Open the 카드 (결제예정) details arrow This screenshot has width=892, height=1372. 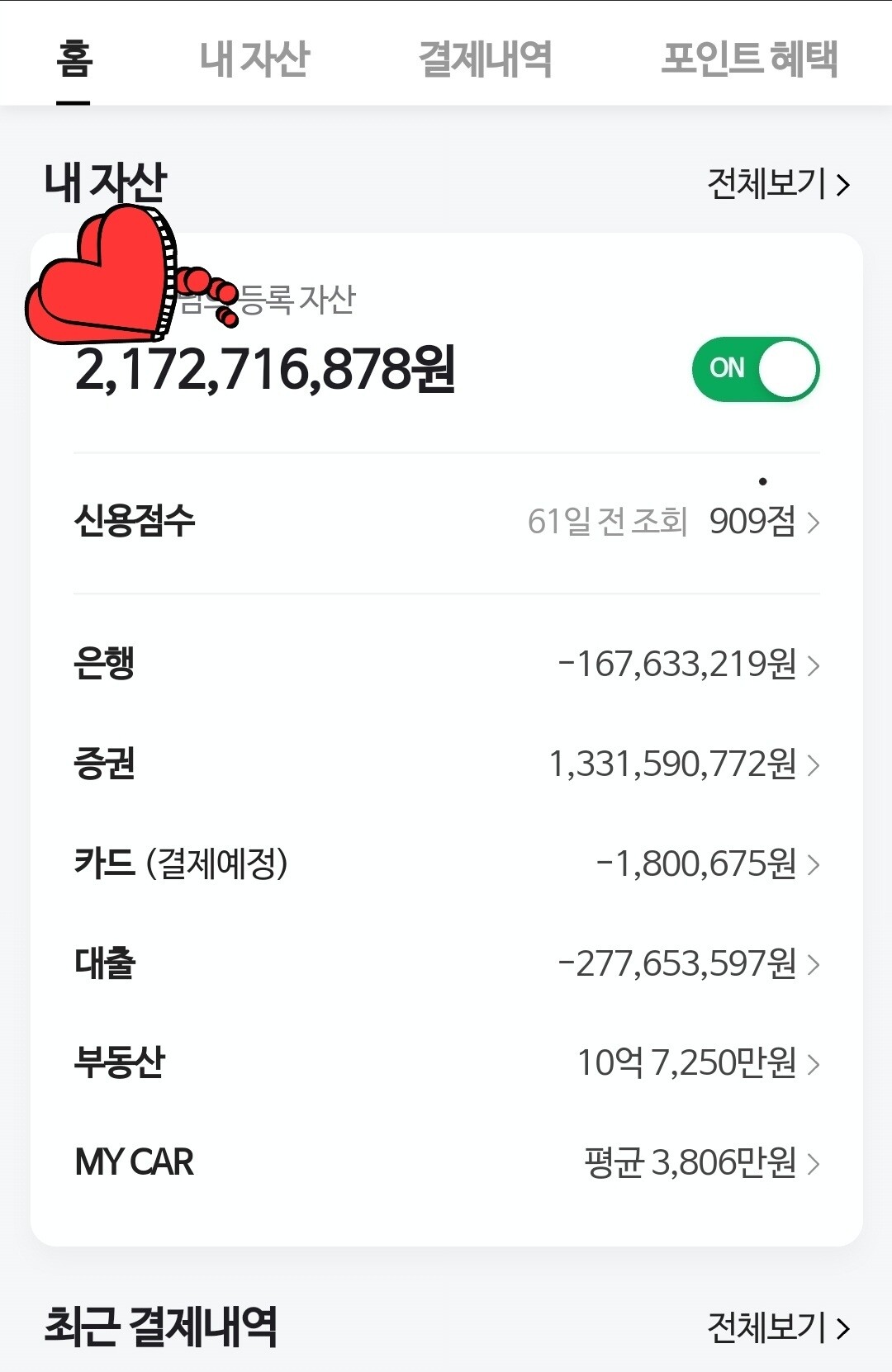point(813,864)
